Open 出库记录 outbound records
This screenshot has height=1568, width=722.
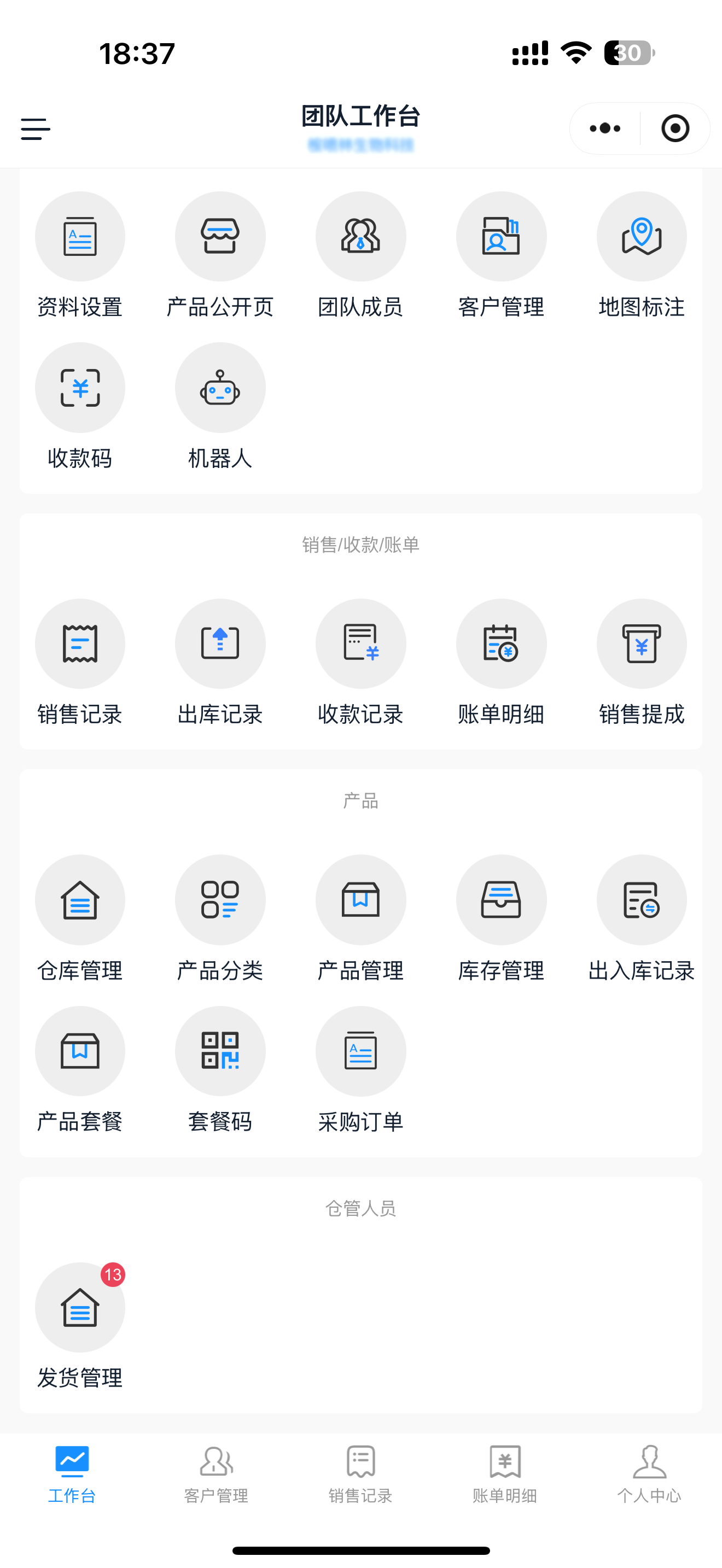click(x=220, y=644)
